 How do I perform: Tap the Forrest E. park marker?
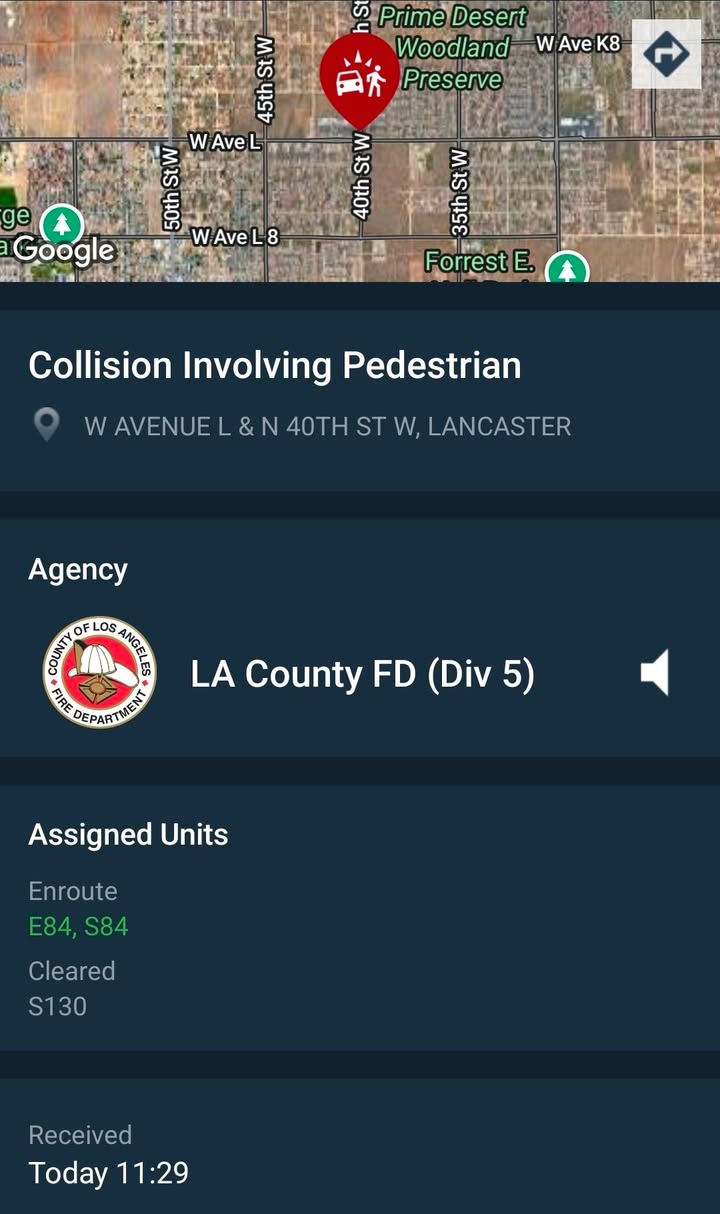click(568, 268)
